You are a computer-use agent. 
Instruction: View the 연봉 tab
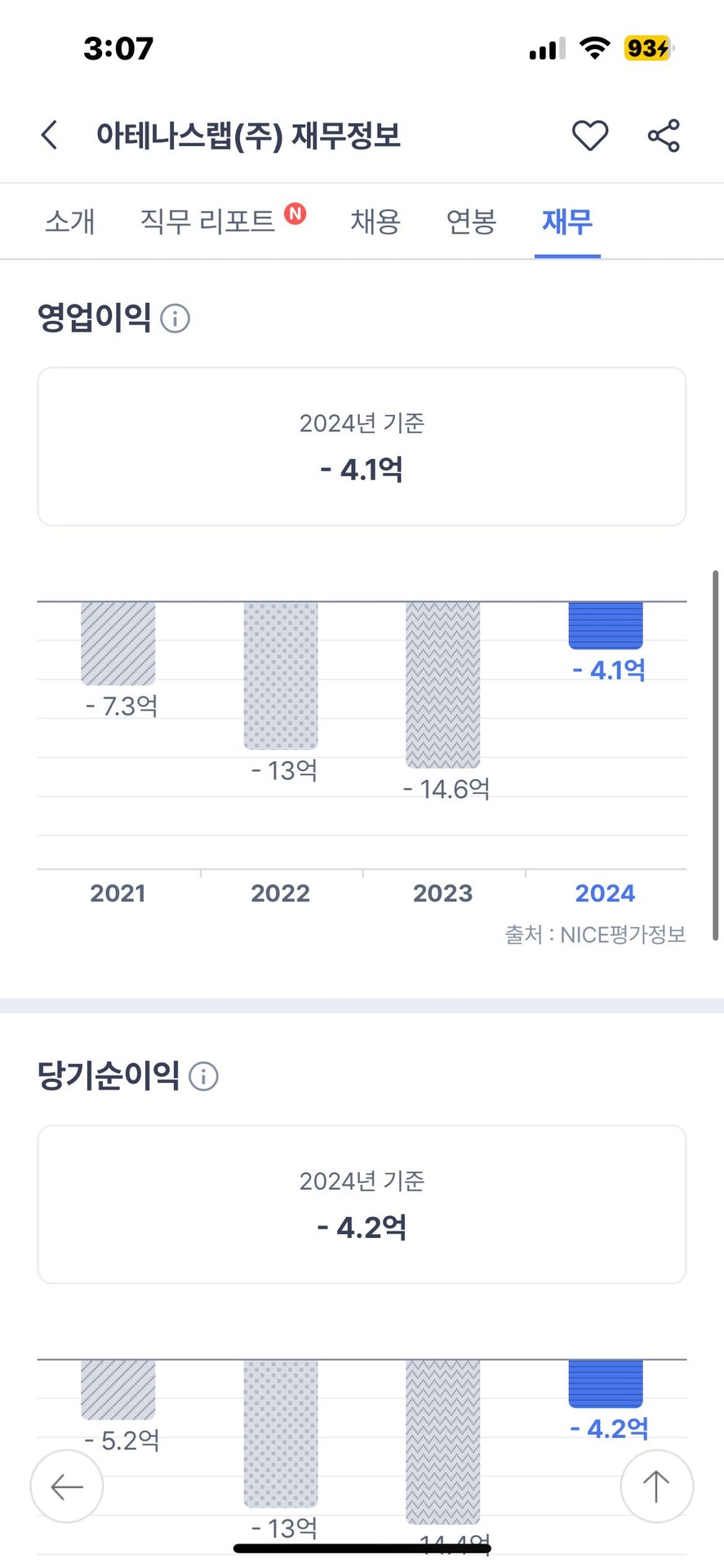(x=471, y=221)
